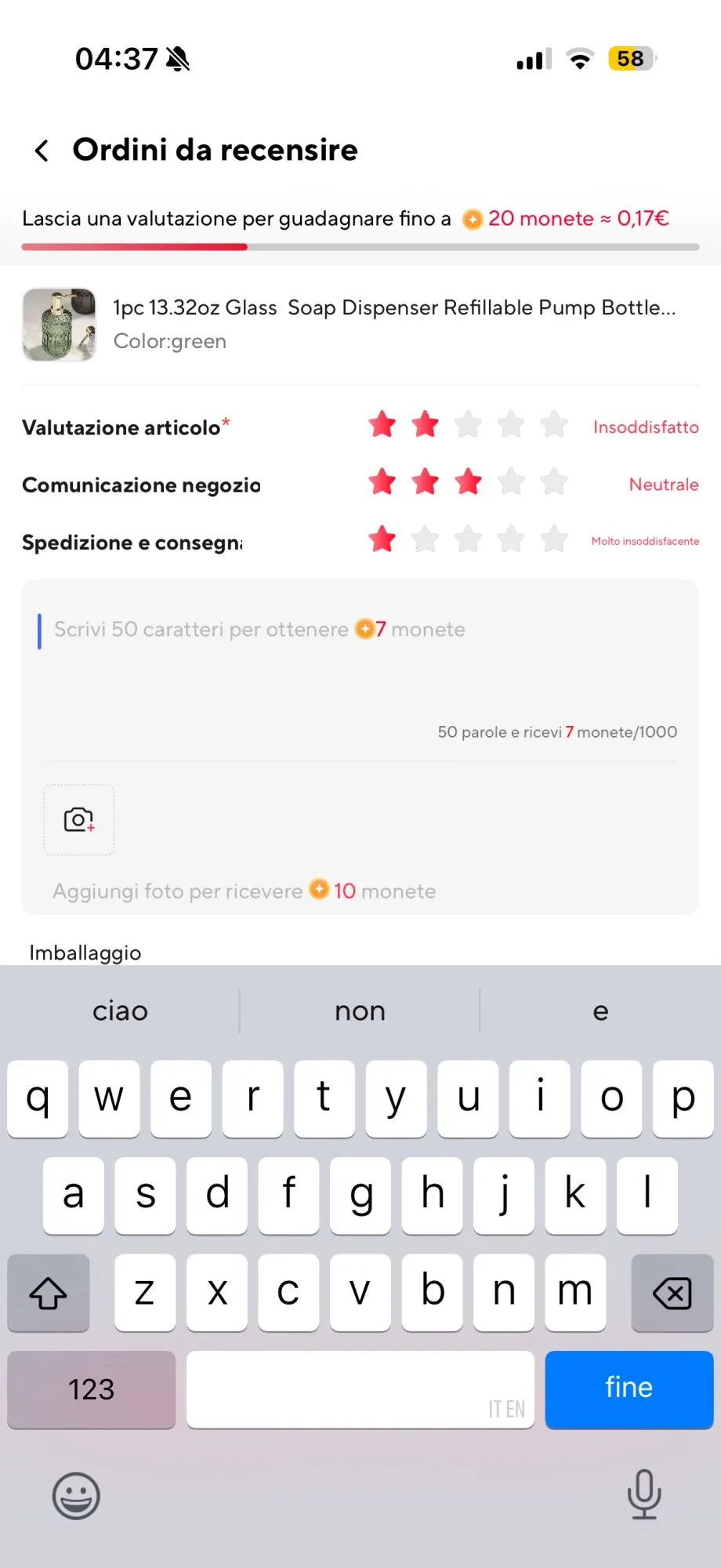The image size is (721, 1568).
Task: Add a photo with the camera button
Action: pyautogui.click(x=78, y=820)
